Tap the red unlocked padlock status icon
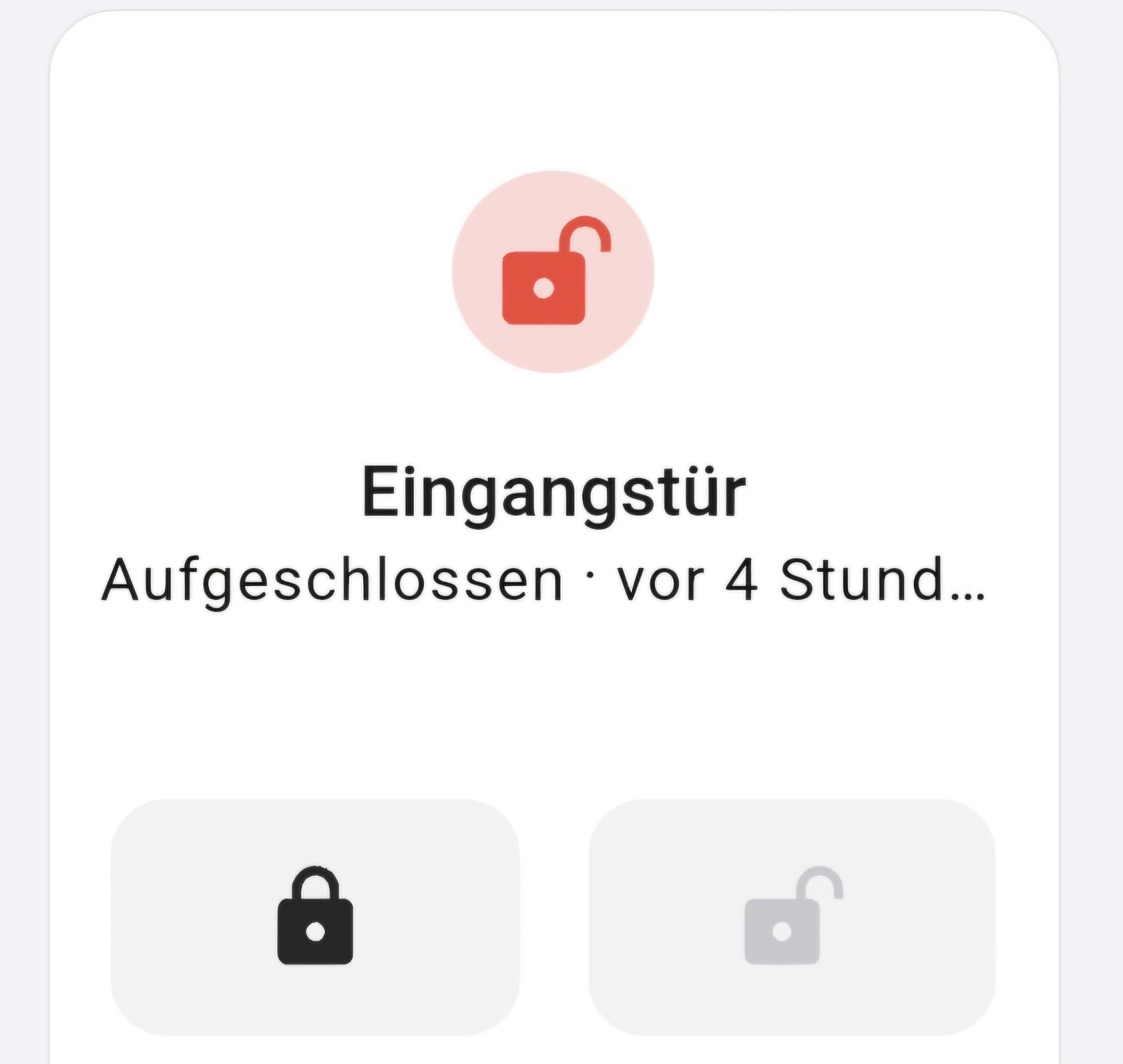The image size is (1123, 1064). coord(553,272)
